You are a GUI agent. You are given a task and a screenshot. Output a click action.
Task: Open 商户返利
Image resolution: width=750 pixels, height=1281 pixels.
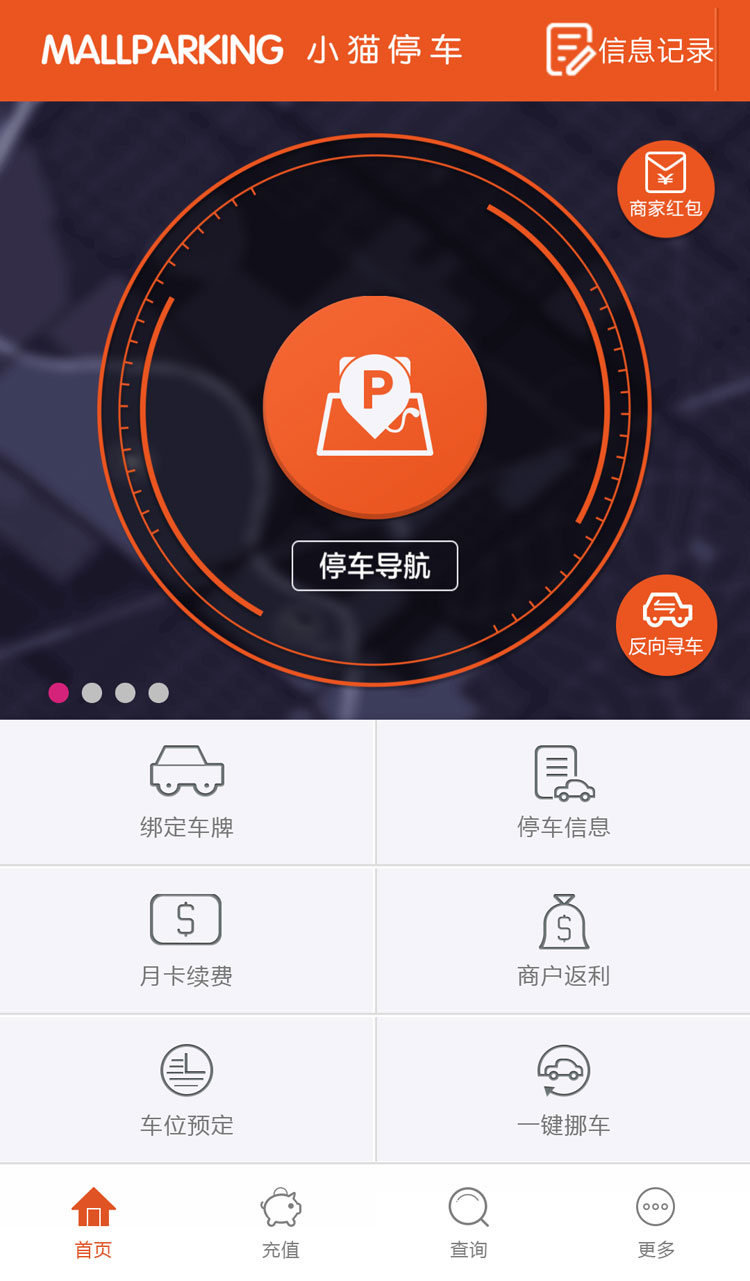click(x=563, y=940)
